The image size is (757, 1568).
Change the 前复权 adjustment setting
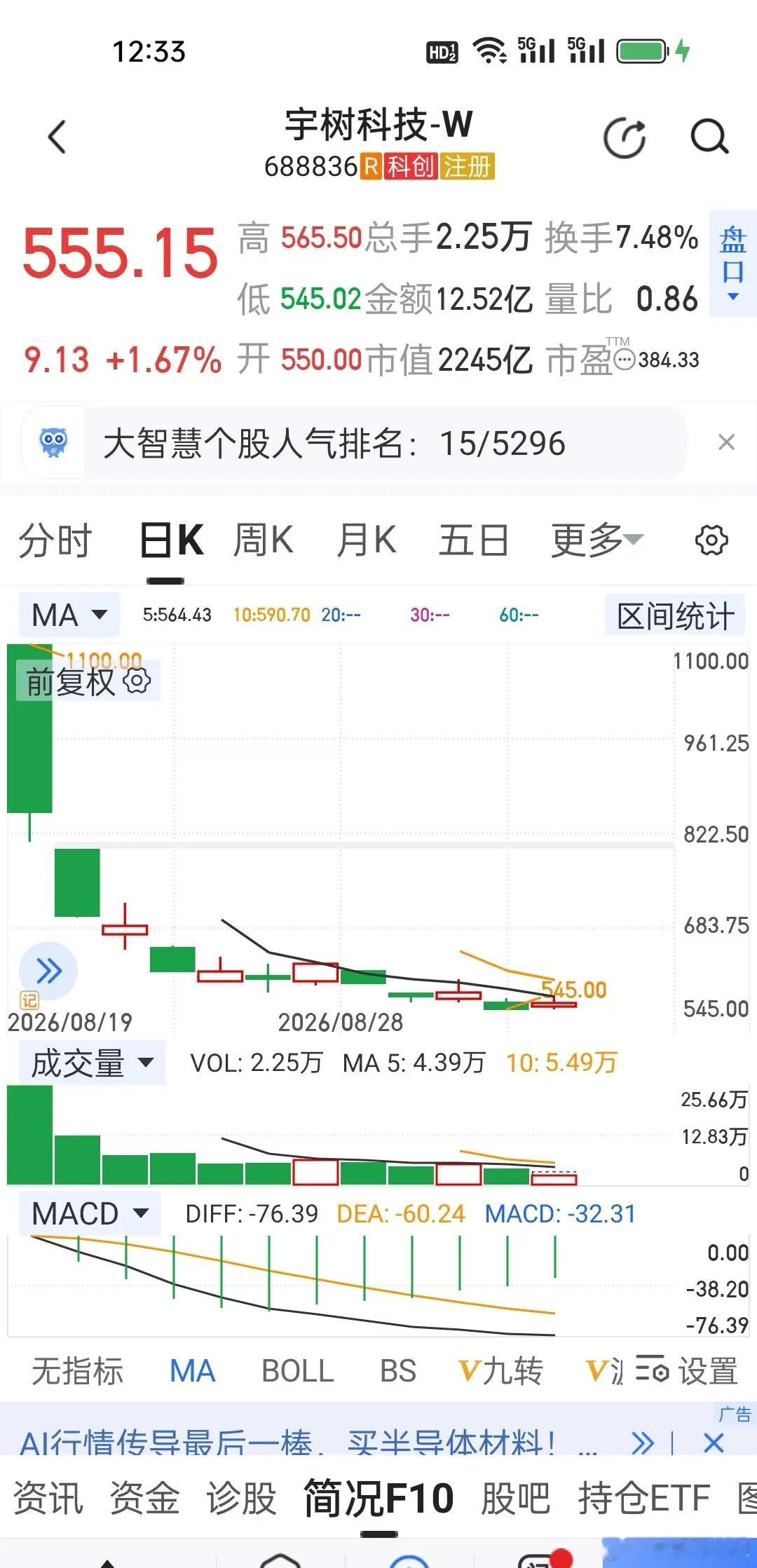click(88, 681)
